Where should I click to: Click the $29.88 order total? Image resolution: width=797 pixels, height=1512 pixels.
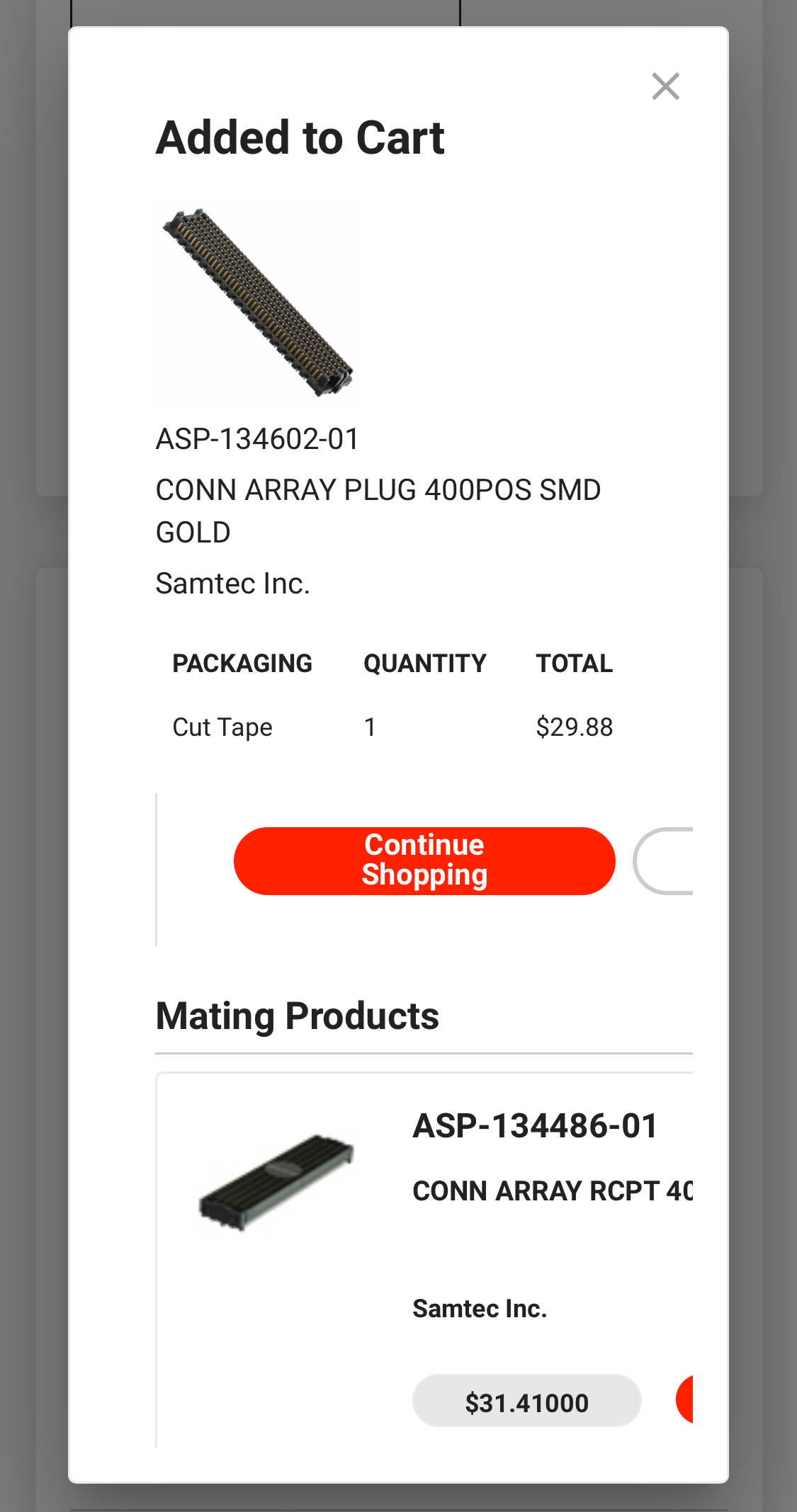pos(575,727)
